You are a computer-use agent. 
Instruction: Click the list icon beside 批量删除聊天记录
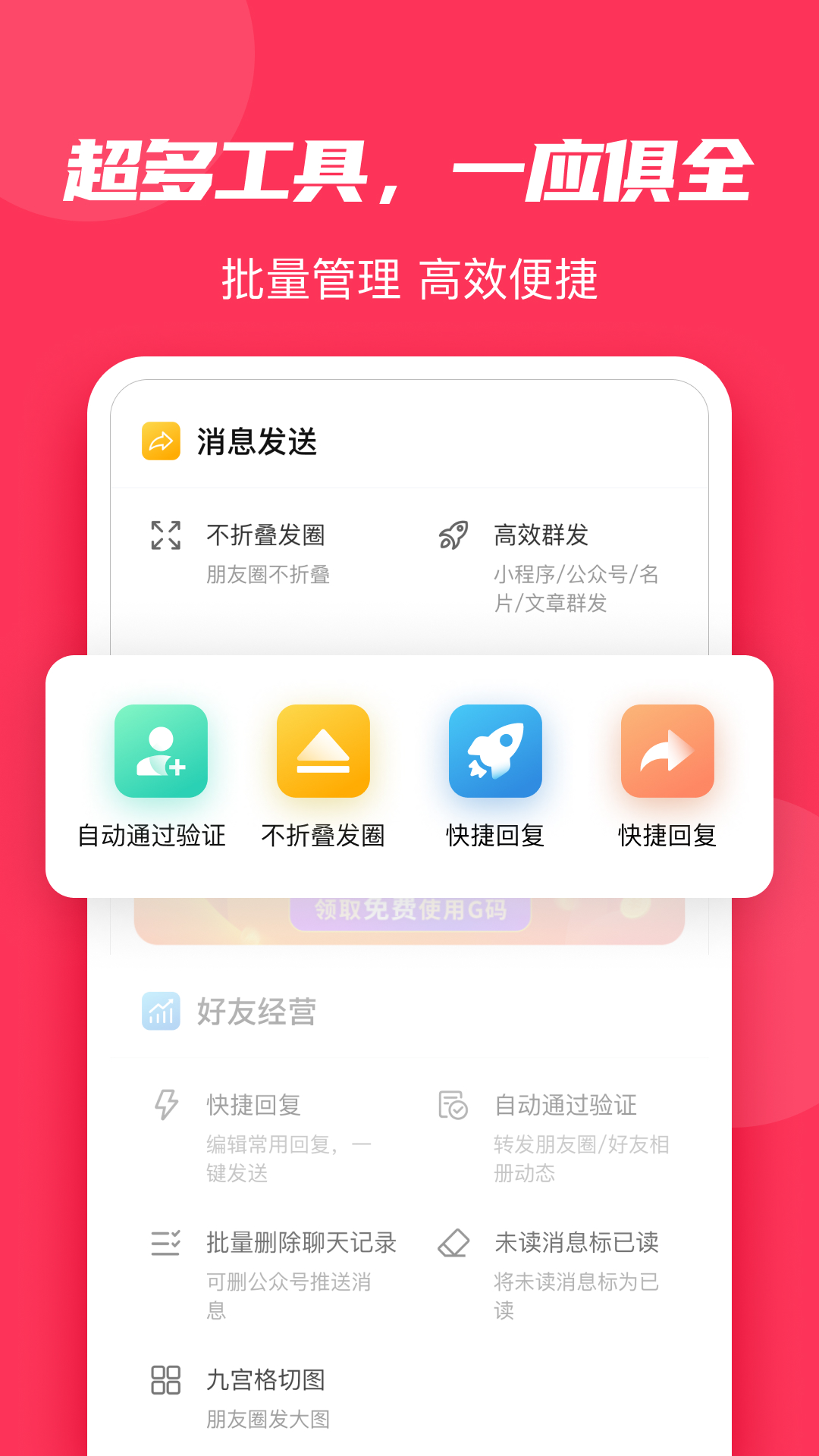pyautogui.click(x=166, y=1242)
